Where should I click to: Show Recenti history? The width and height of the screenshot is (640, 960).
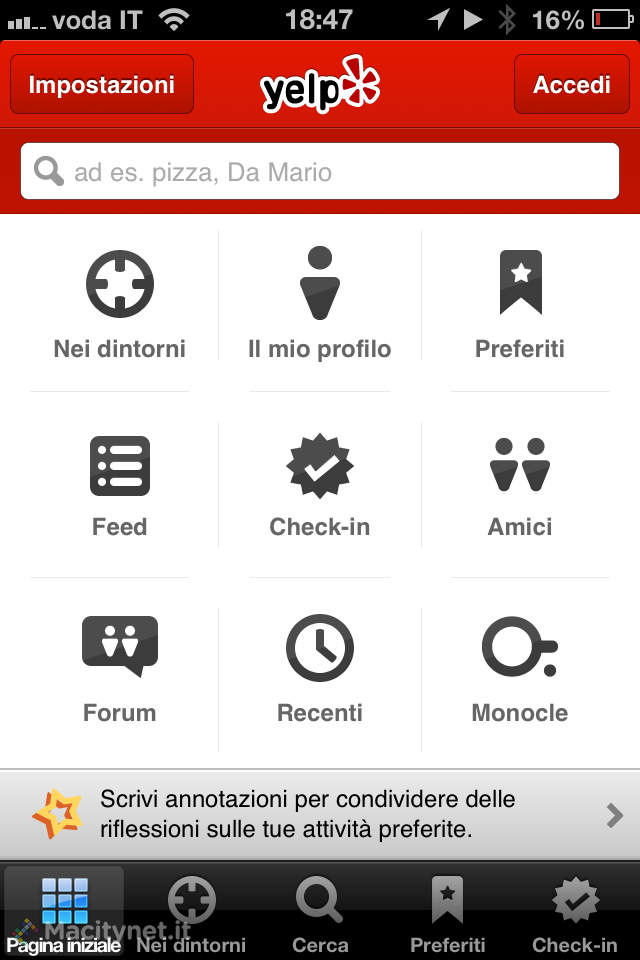320,670
